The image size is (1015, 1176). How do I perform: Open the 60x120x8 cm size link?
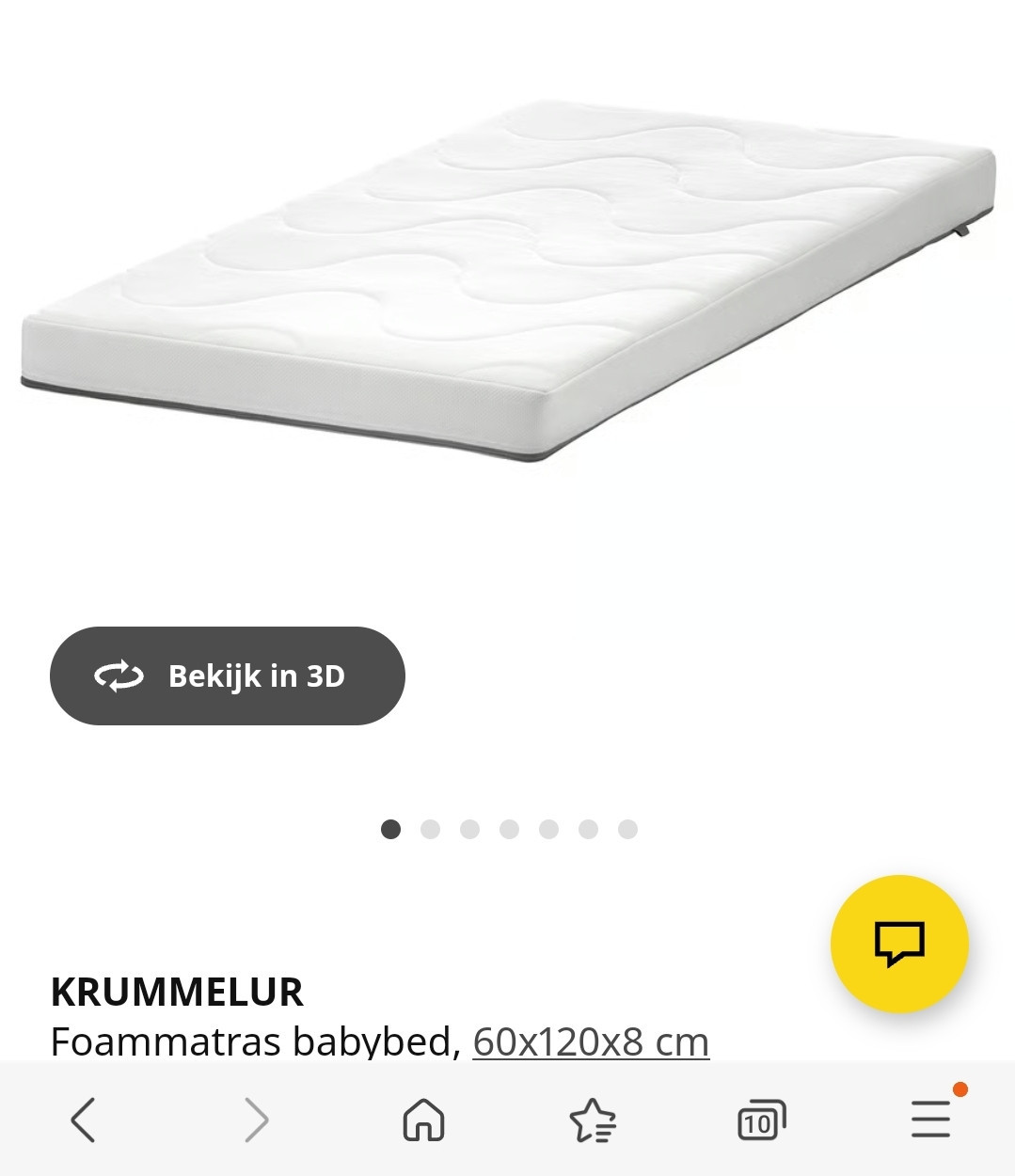tap(591, 1041)
